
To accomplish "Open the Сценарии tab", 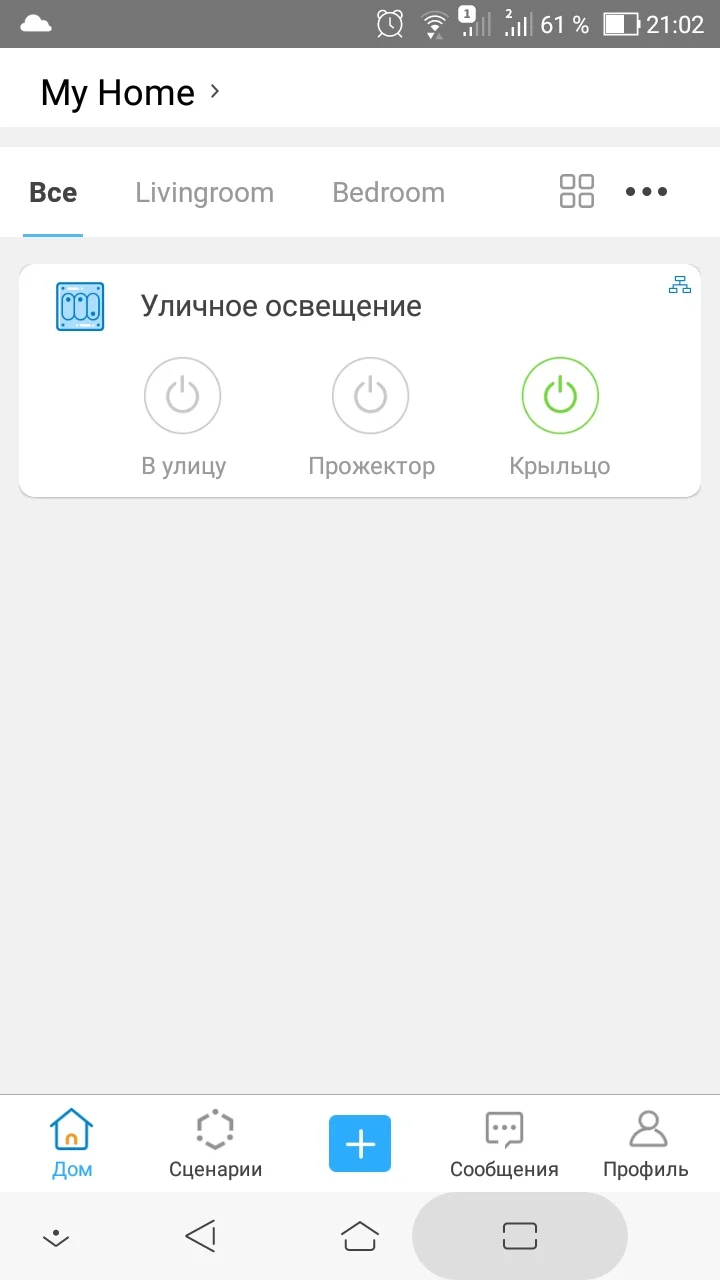I will tap(215, 1143).
